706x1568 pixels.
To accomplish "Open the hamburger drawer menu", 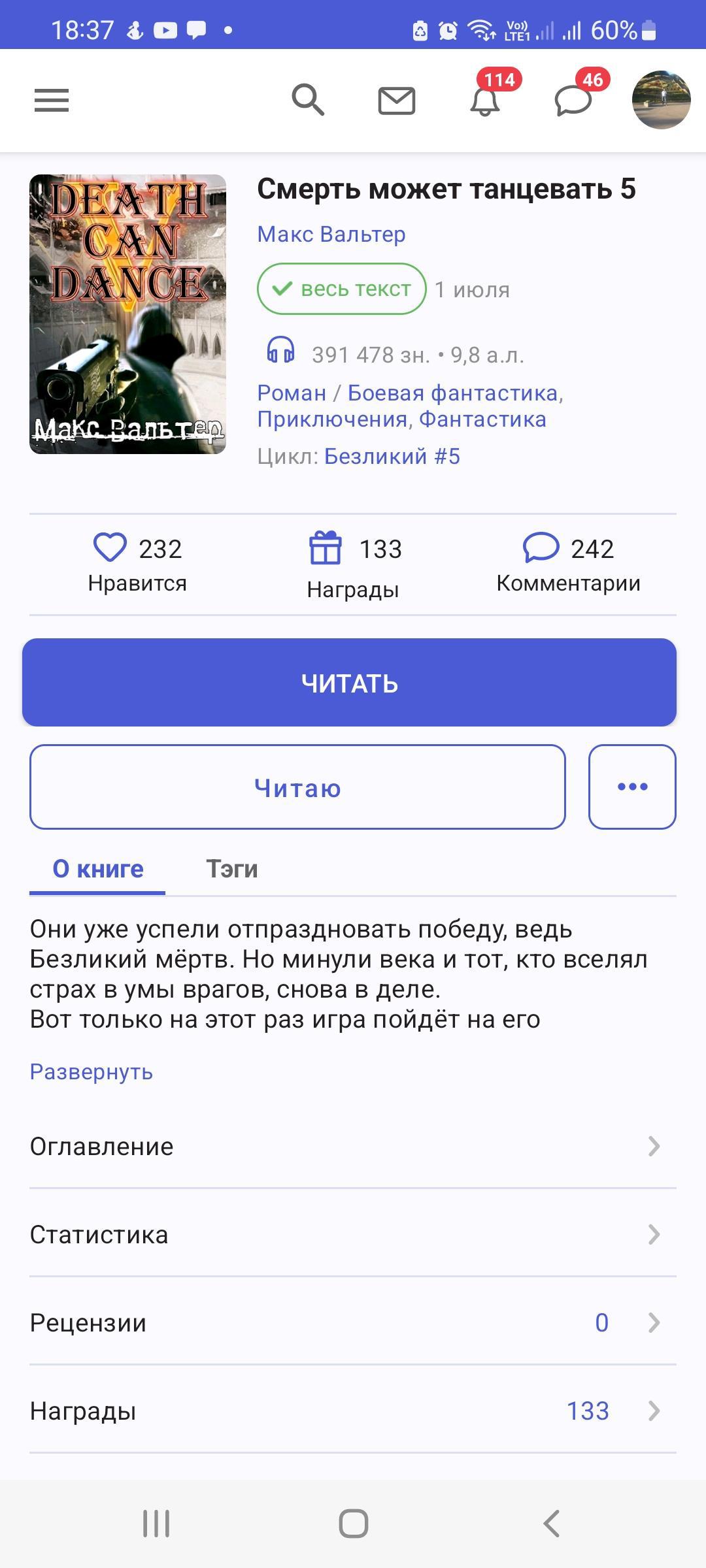I will coord(52,101).
